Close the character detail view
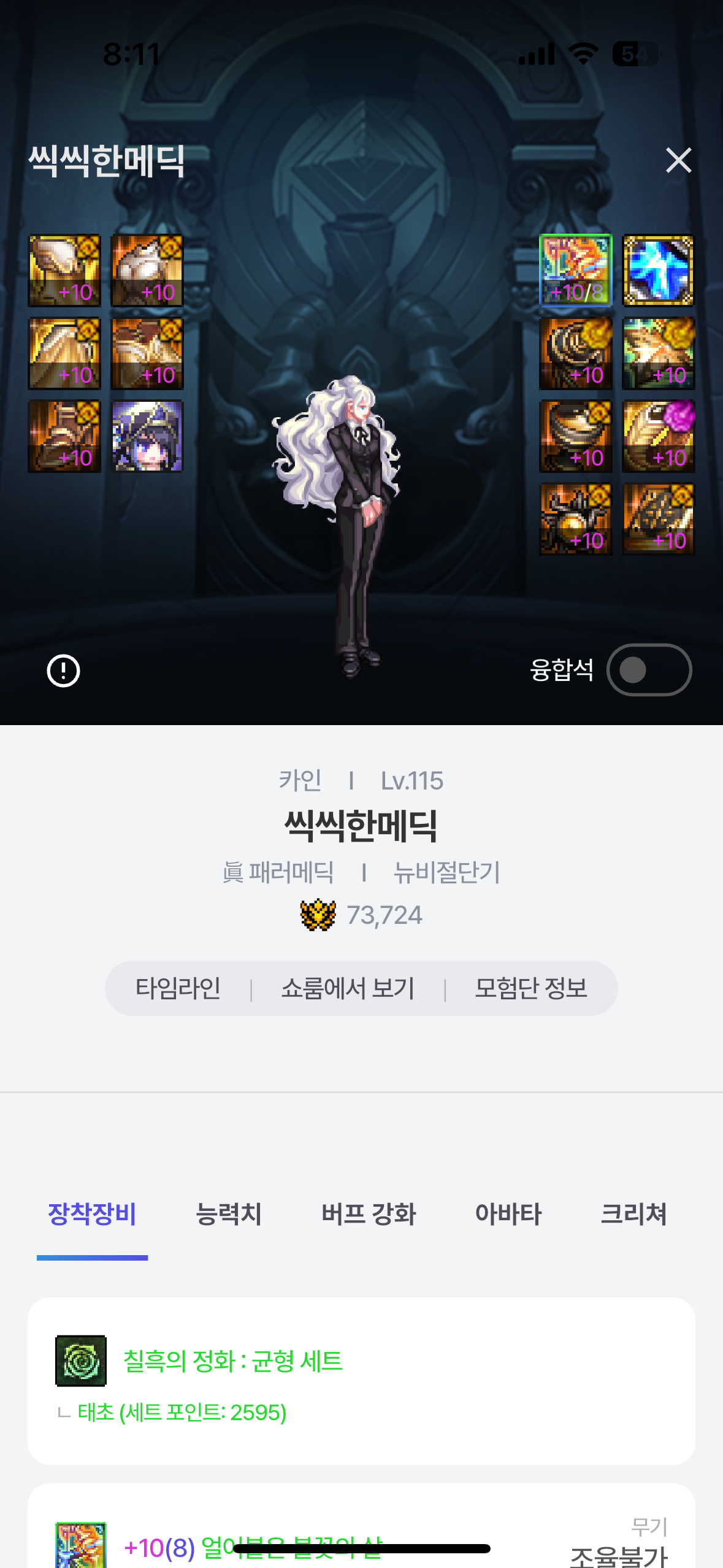The image size is (723, 1568). click(678, 161)
